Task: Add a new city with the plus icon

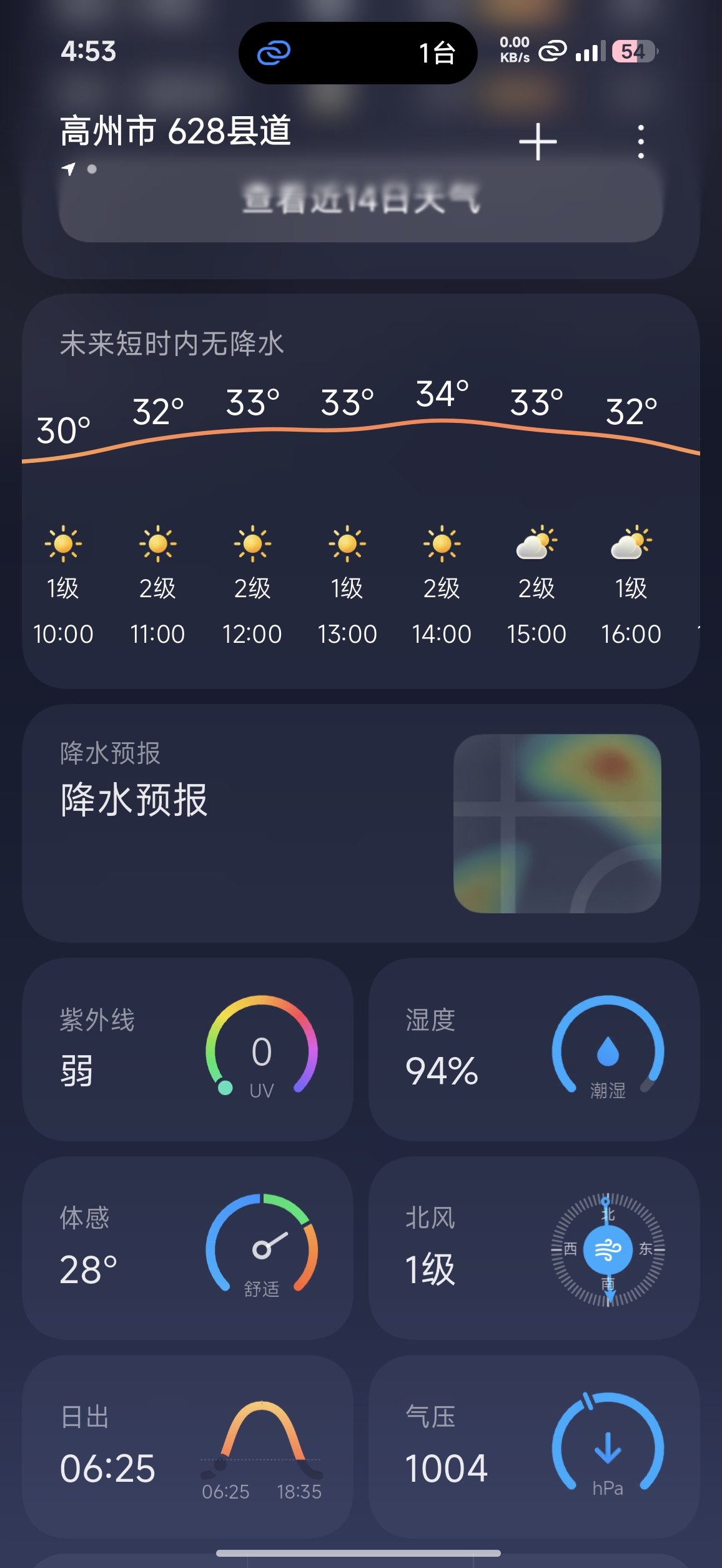Action: pos(538,142)
